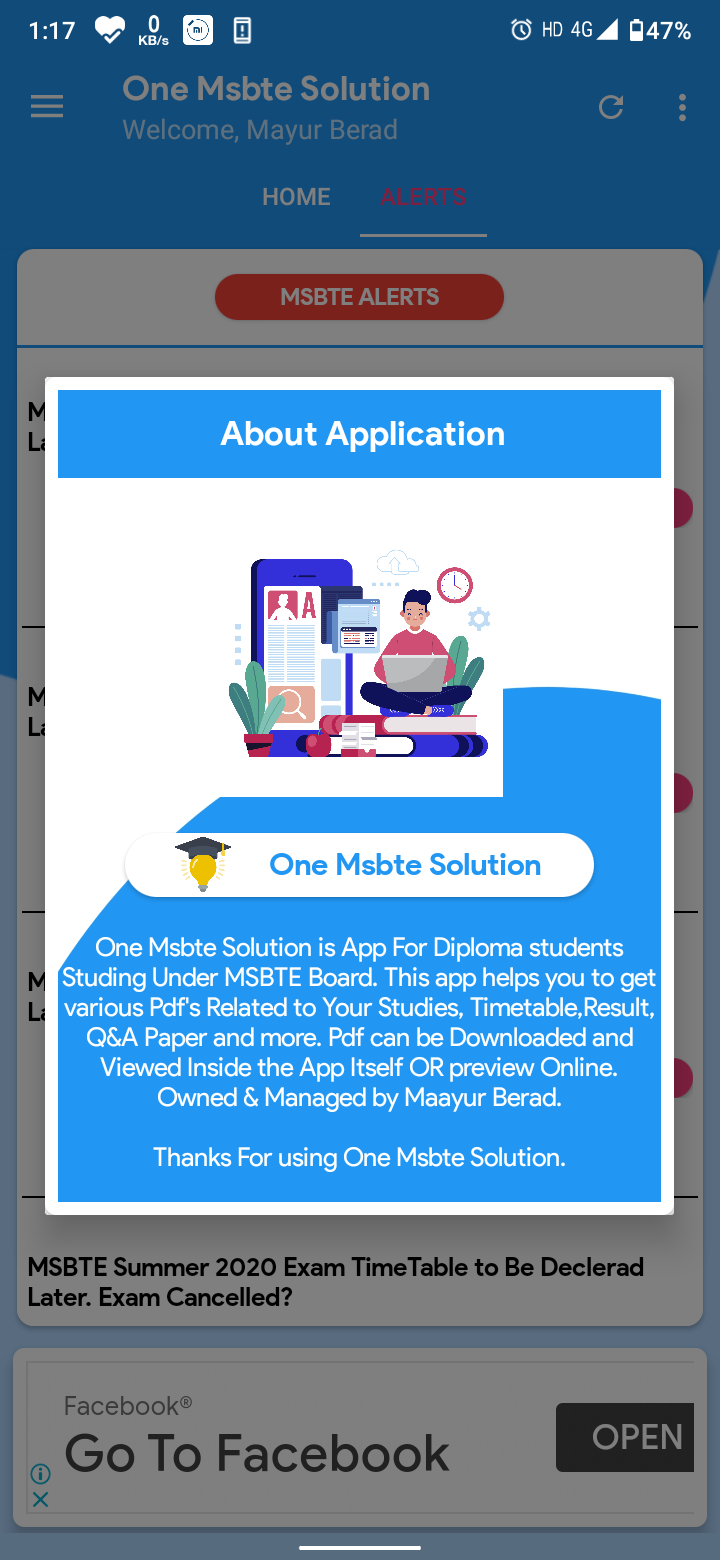Open the Summer 2020 Exam TimeTable alert
This screenshot has height=1560, width=720.
coord(336,1282)
